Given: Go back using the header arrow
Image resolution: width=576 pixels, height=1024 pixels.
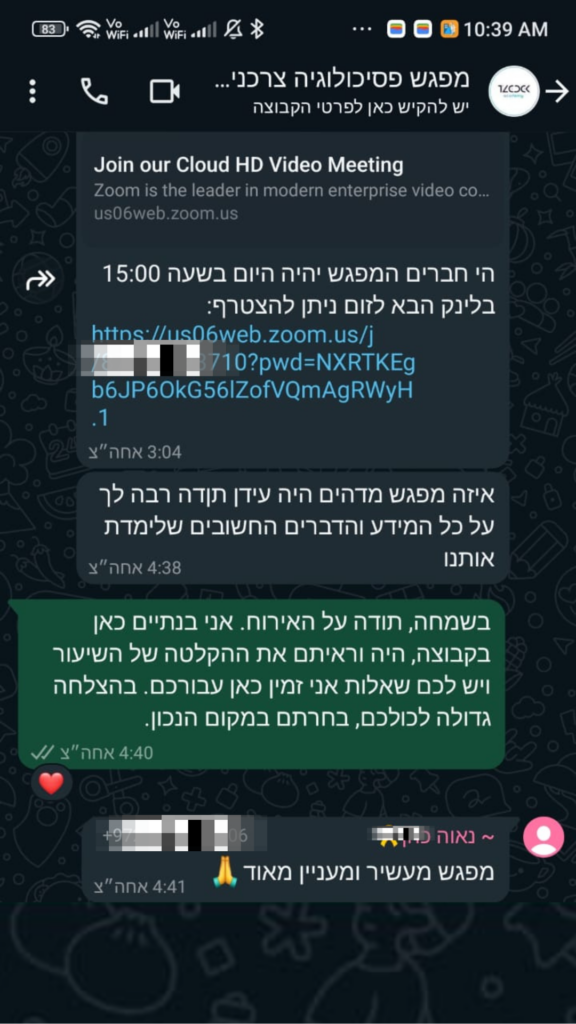Looking at the screenshot, I should 557,92.
